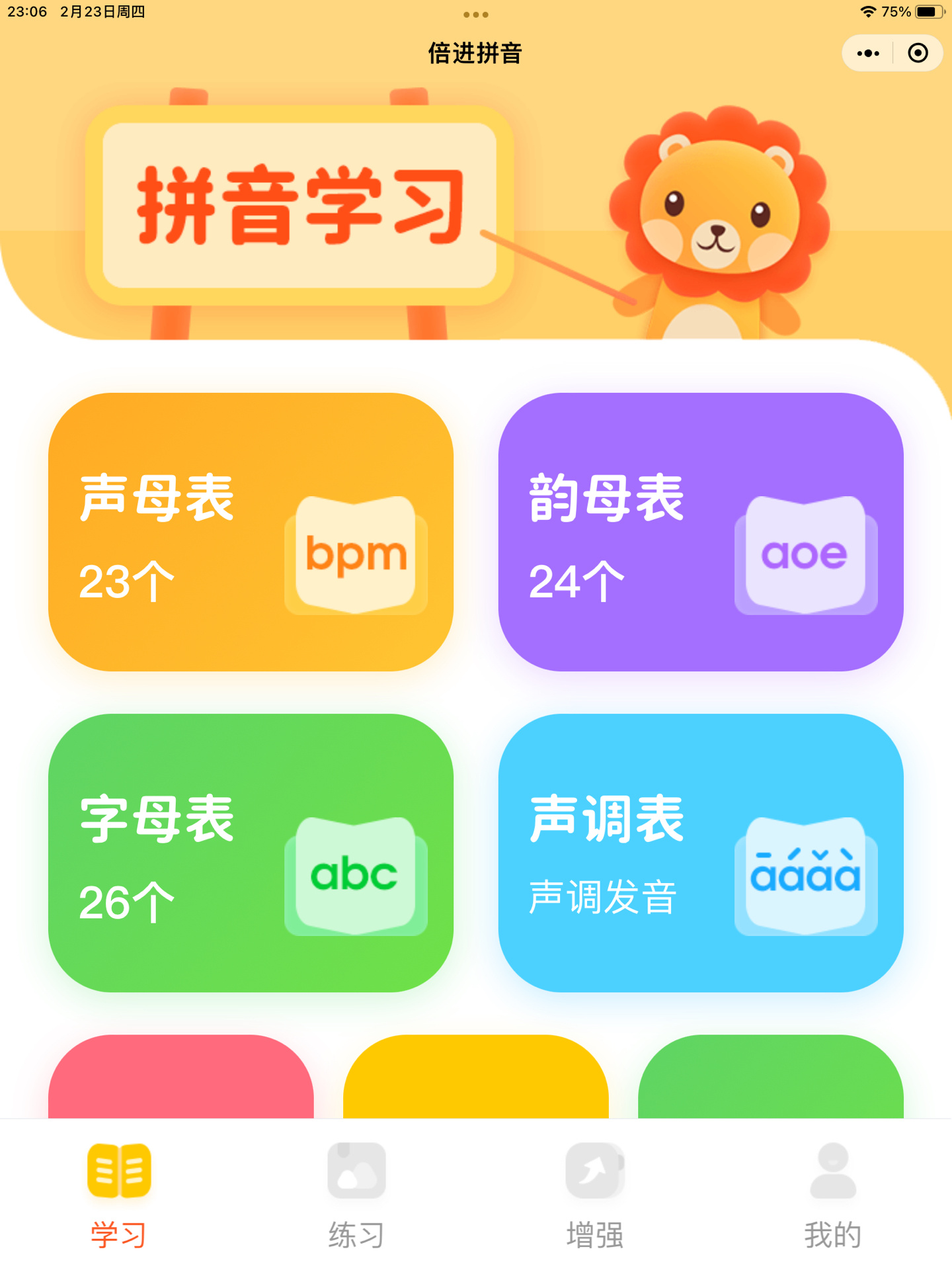Switch to the 练习 tab

click(356, 1195)
